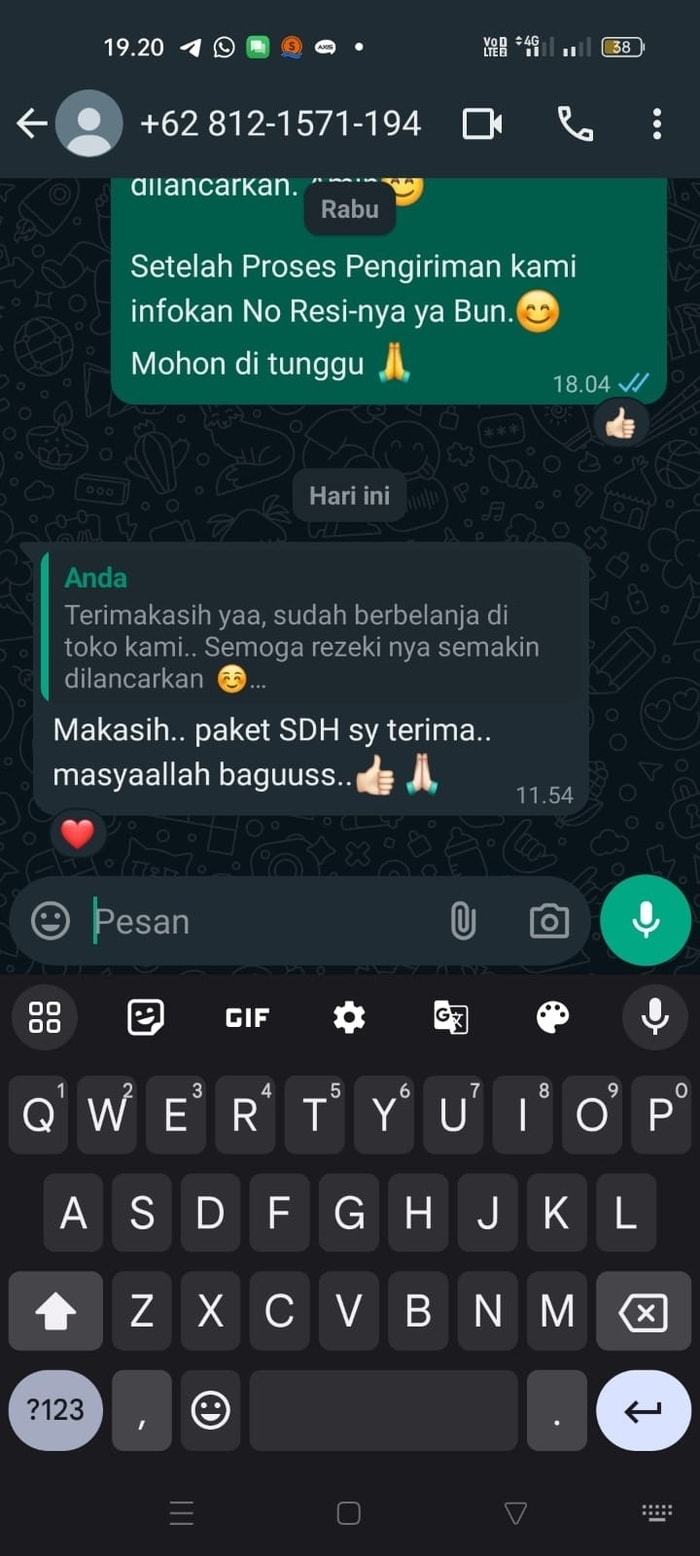
Task: View the thumbs-up reaction on green message
Action: pos(620,425)
